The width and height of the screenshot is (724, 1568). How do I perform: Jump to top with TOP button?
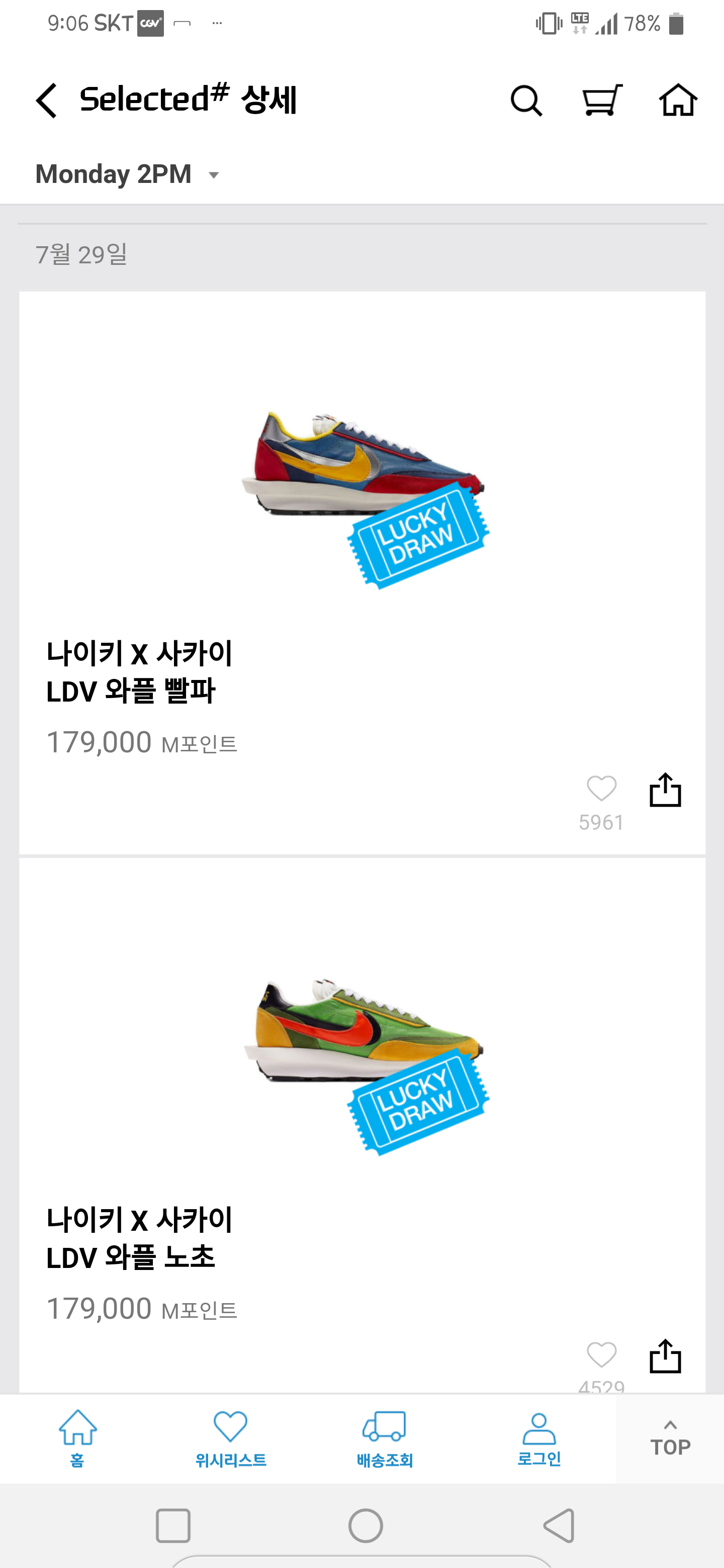point(670,1439)
